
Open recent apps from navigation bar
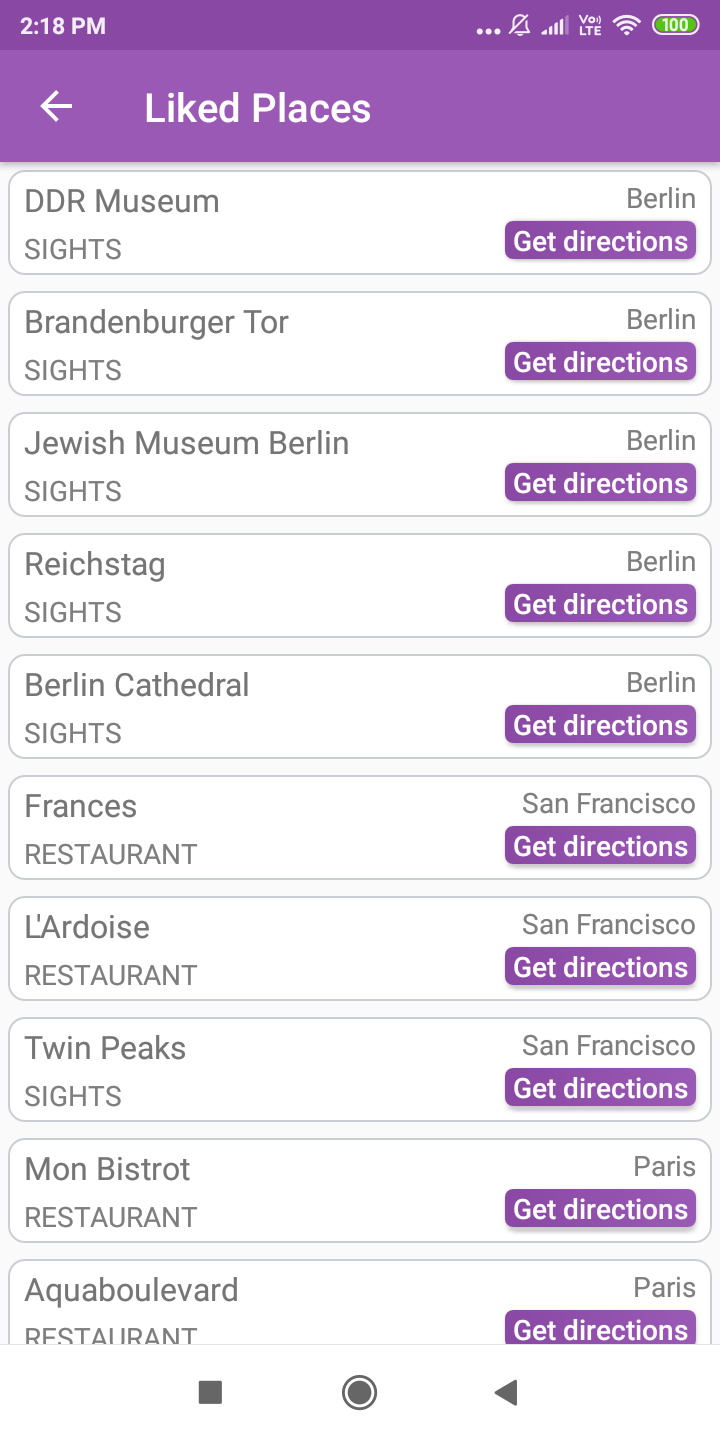tap(210, 1392)
